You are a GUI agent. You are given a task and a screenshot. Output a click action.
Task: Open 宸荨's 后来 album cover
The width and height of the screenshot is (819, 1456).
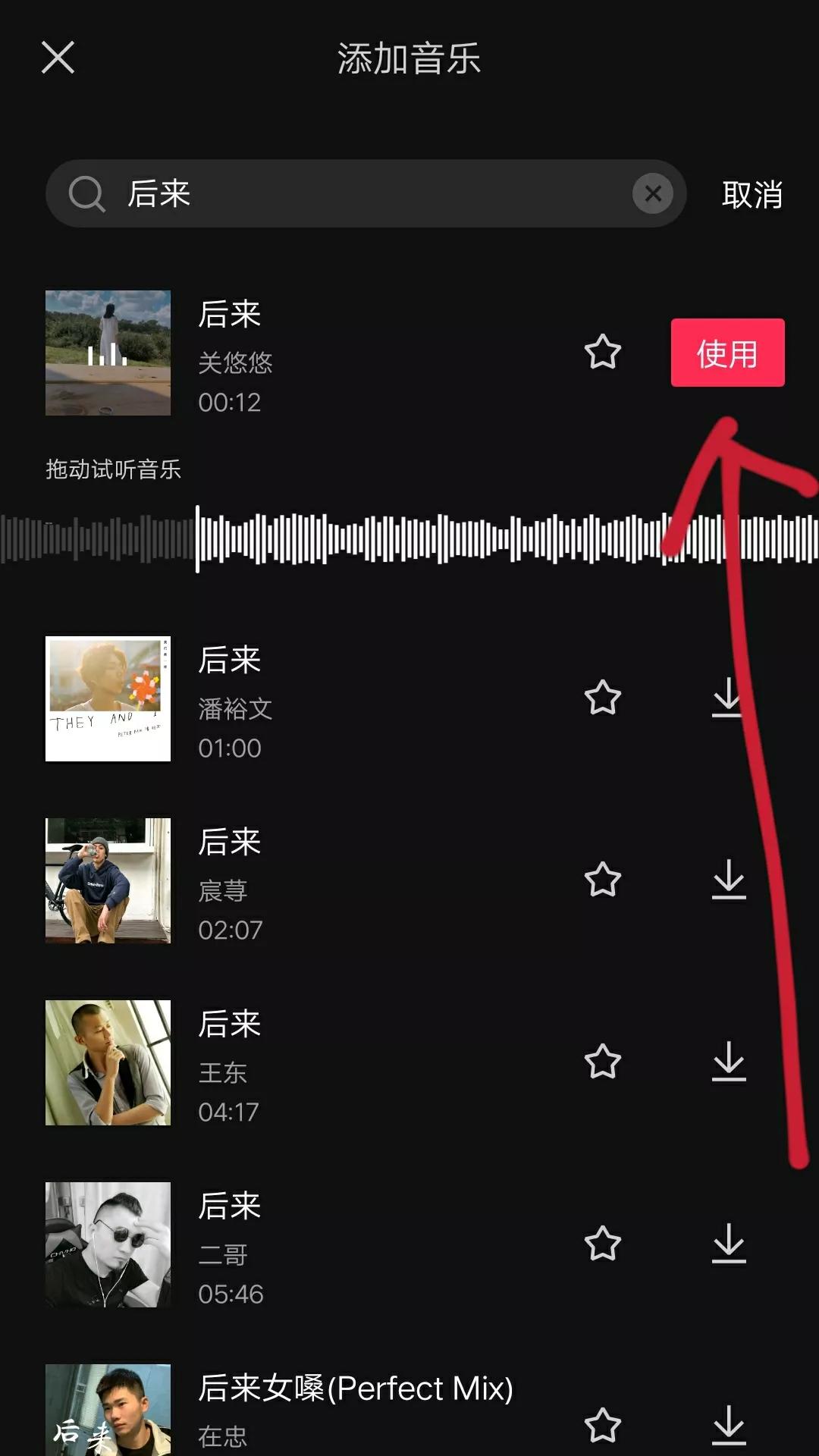click(x=108, y=880)
